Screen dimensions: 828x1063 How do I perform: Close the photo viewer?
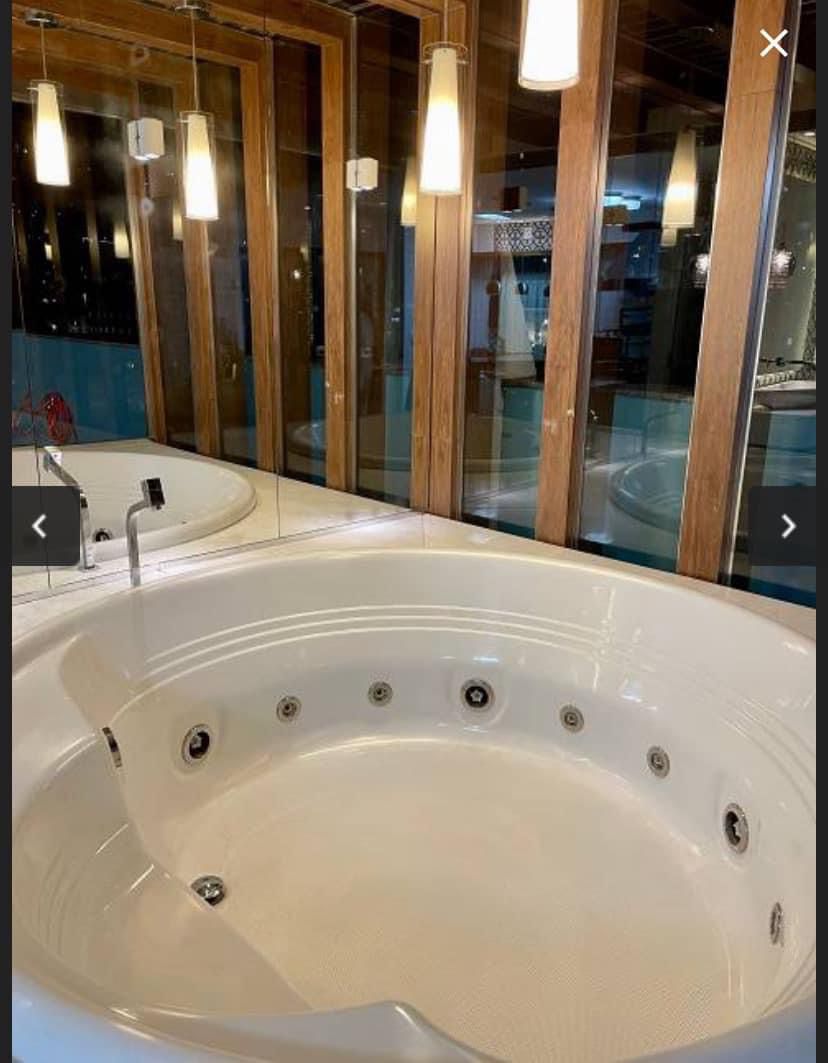pos(773,43)
